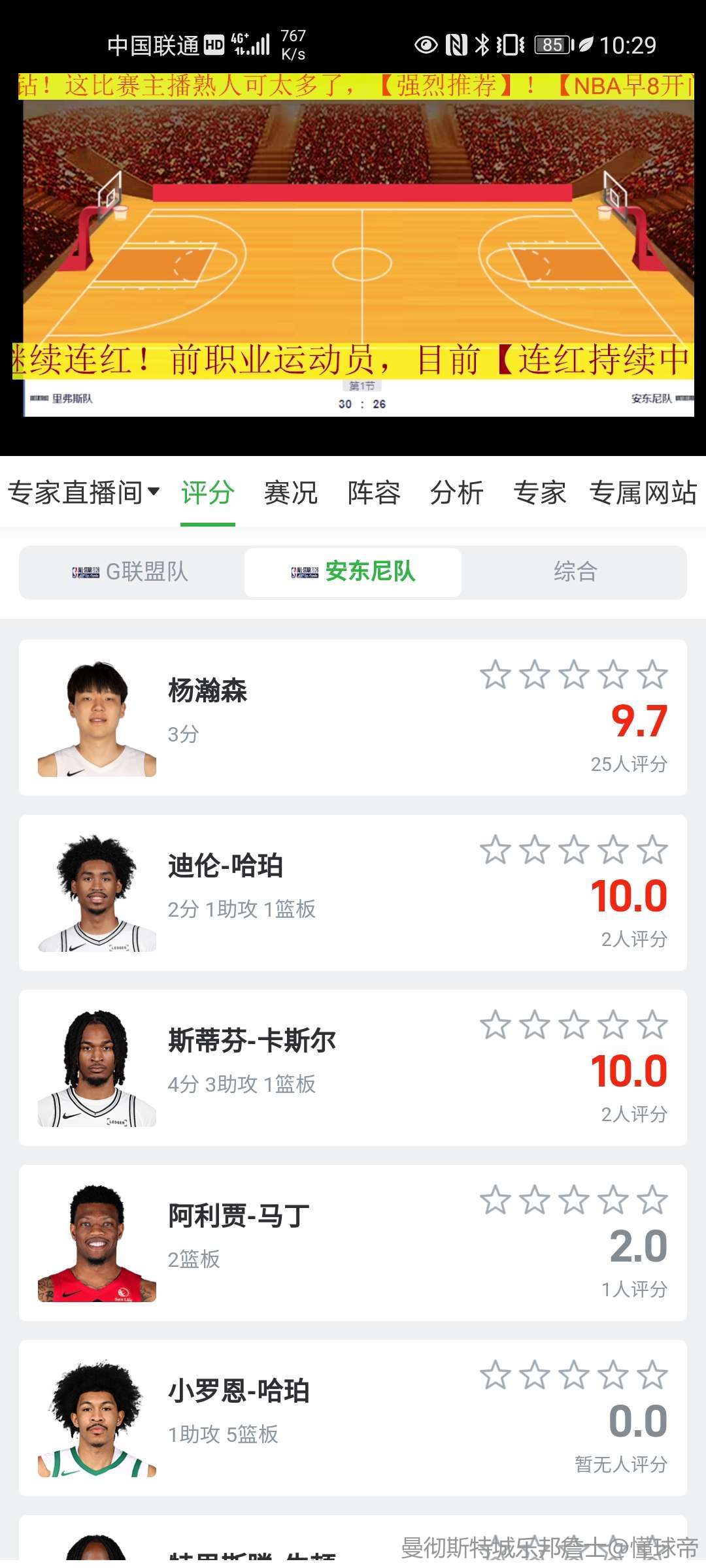Screen dimensions: 706x1568
Task: Open the 专属网站 tab
Action: point(643,493)
